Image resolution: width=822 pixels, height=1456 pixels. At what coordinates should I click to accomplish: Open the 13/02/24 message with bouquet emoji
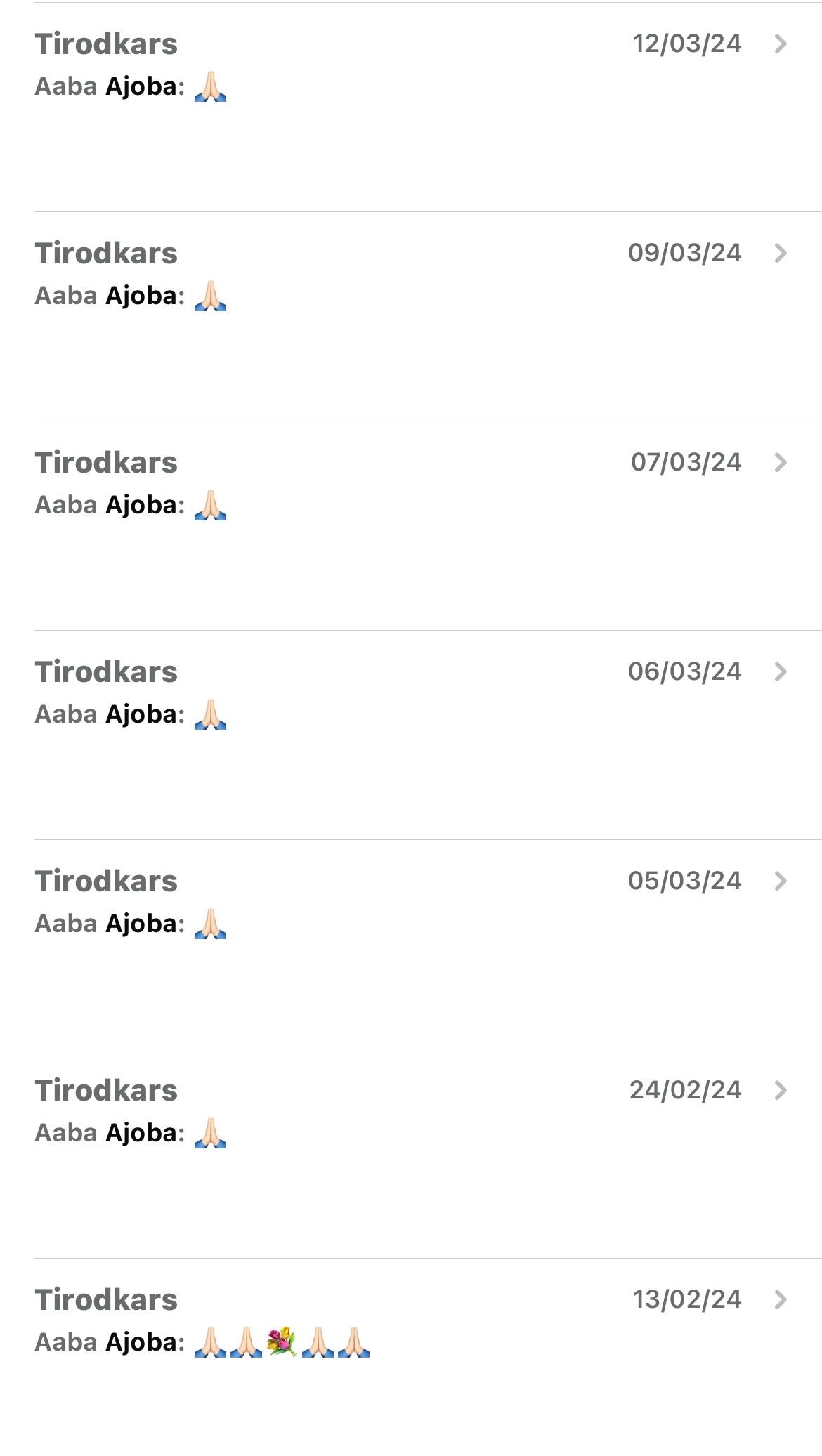point(411,1357)
